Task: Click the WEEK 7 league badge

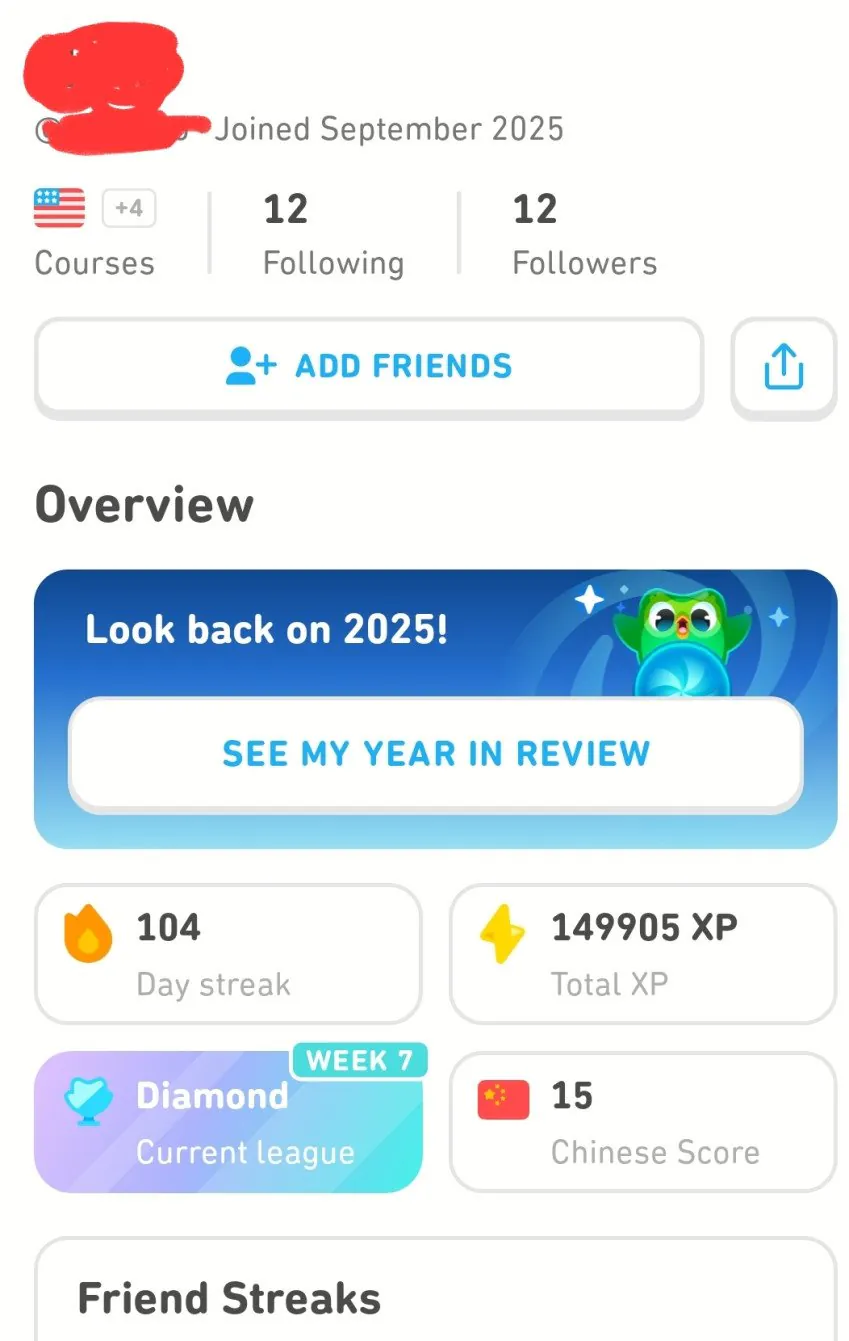Action: [360, 1060]
